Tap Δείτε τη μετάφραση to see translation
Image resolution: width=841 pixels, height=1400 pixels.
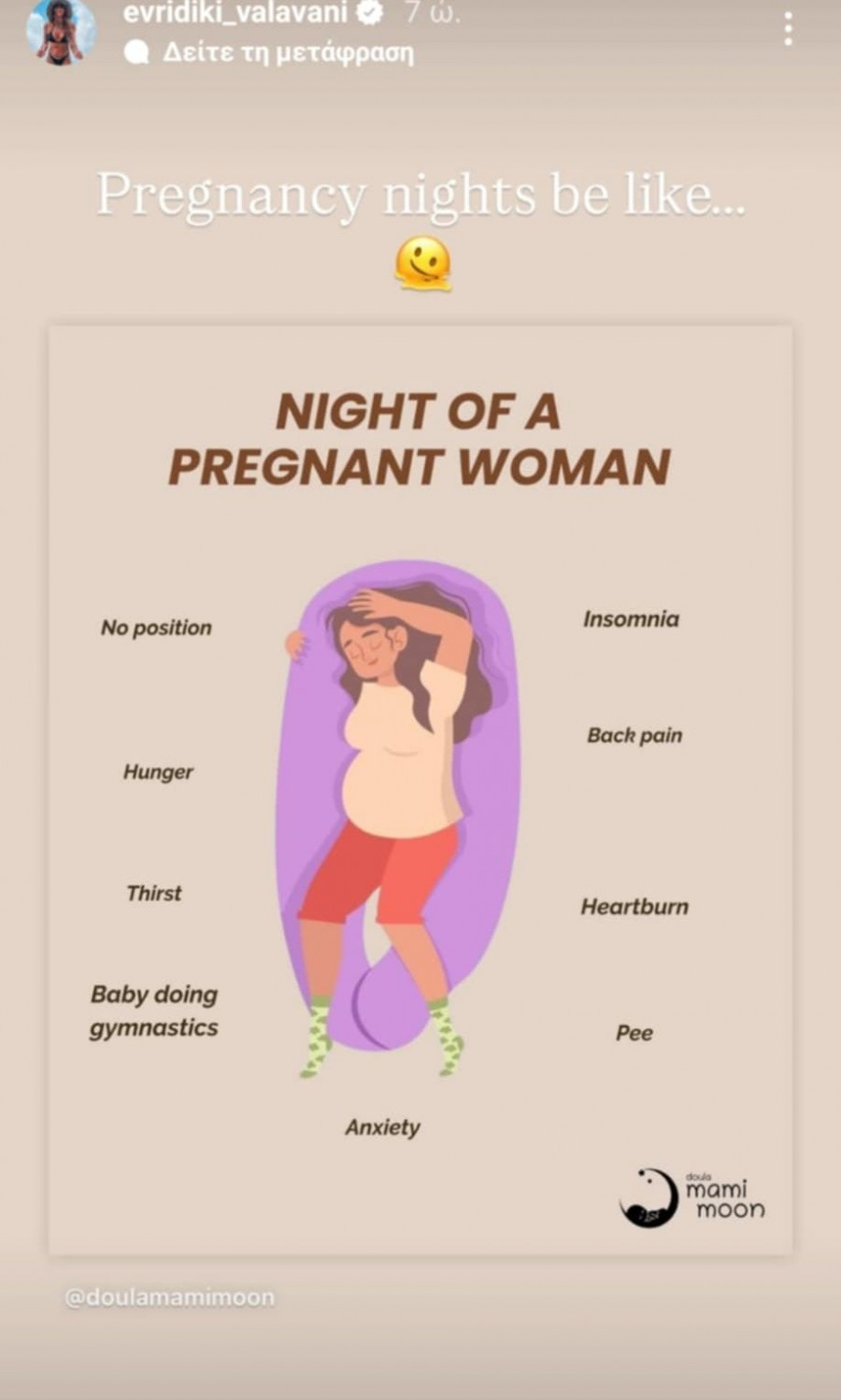point(287,52)
